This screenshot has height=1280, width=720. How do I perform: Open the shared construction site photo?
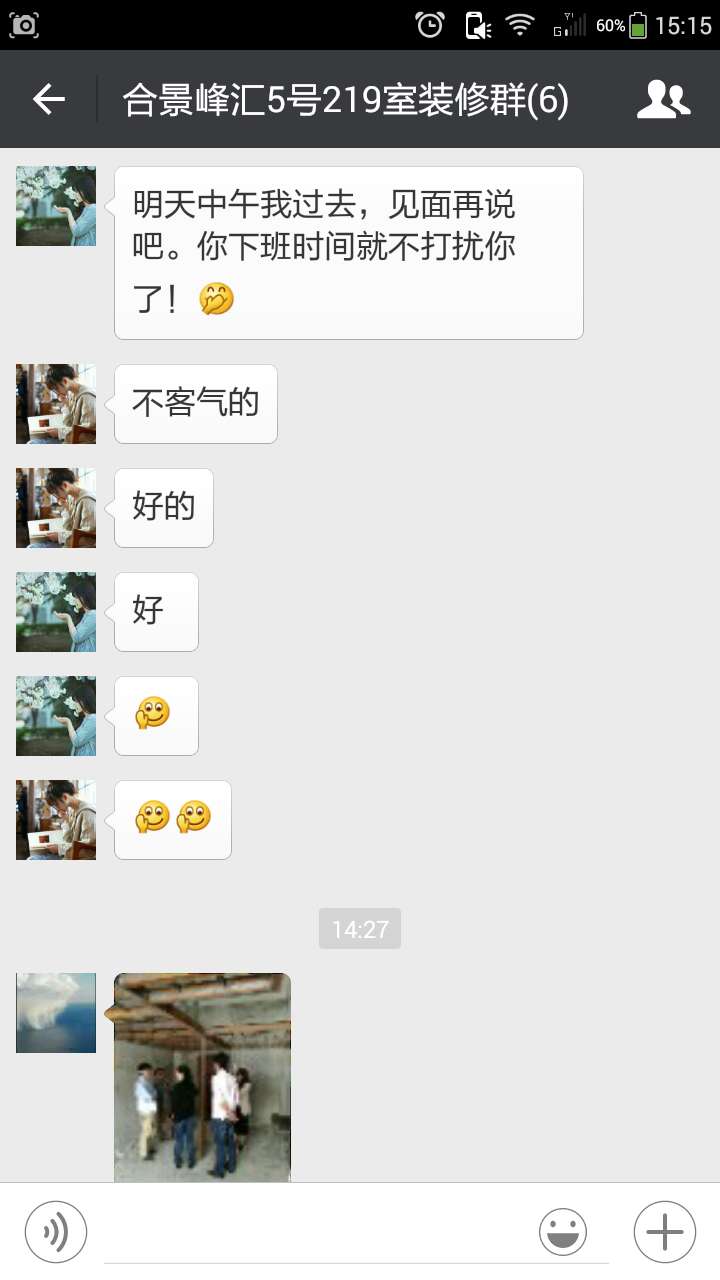pos(203,1076)
